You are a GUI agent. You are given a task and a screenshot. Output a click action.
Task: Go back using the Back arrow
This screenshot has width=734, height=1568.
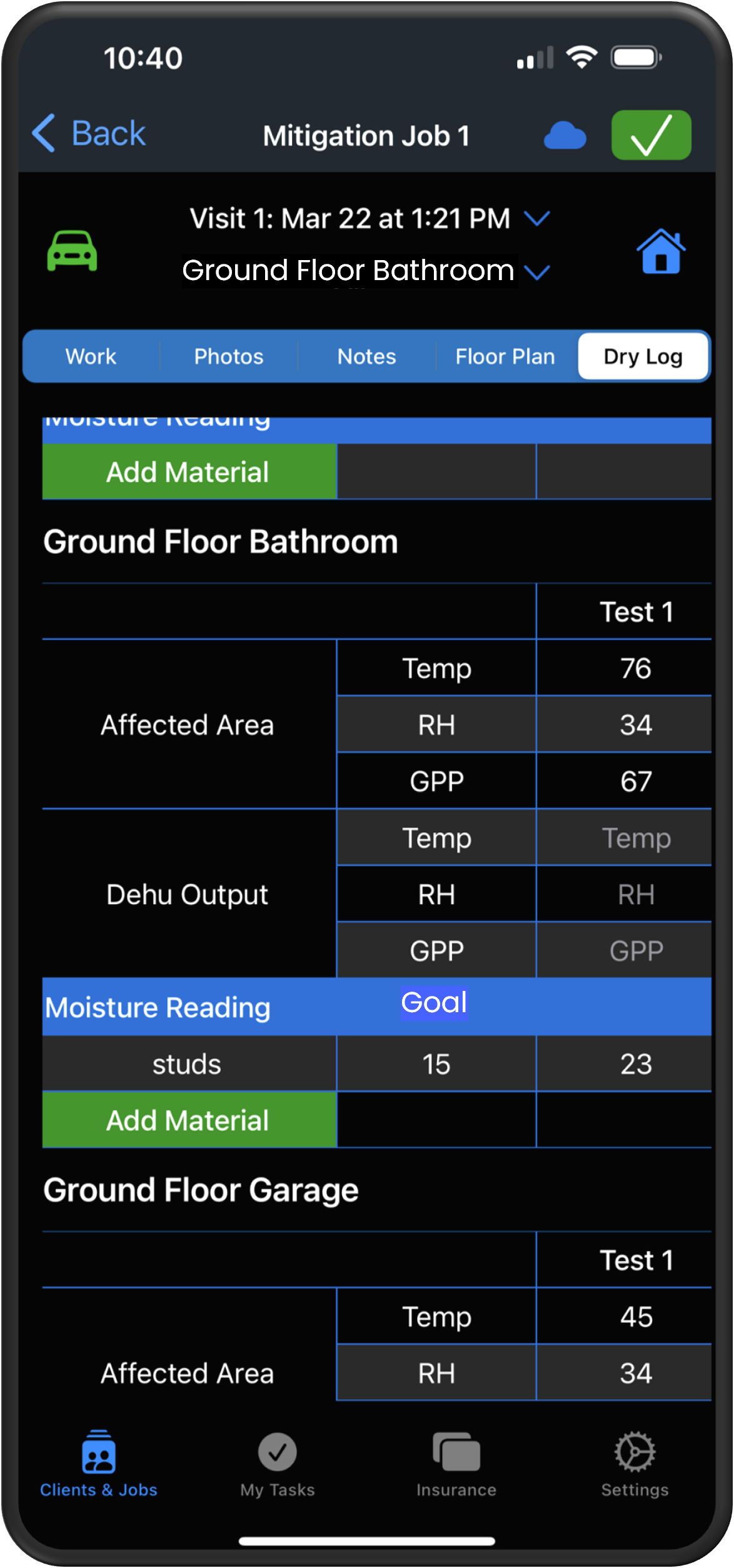click(89, 133)
